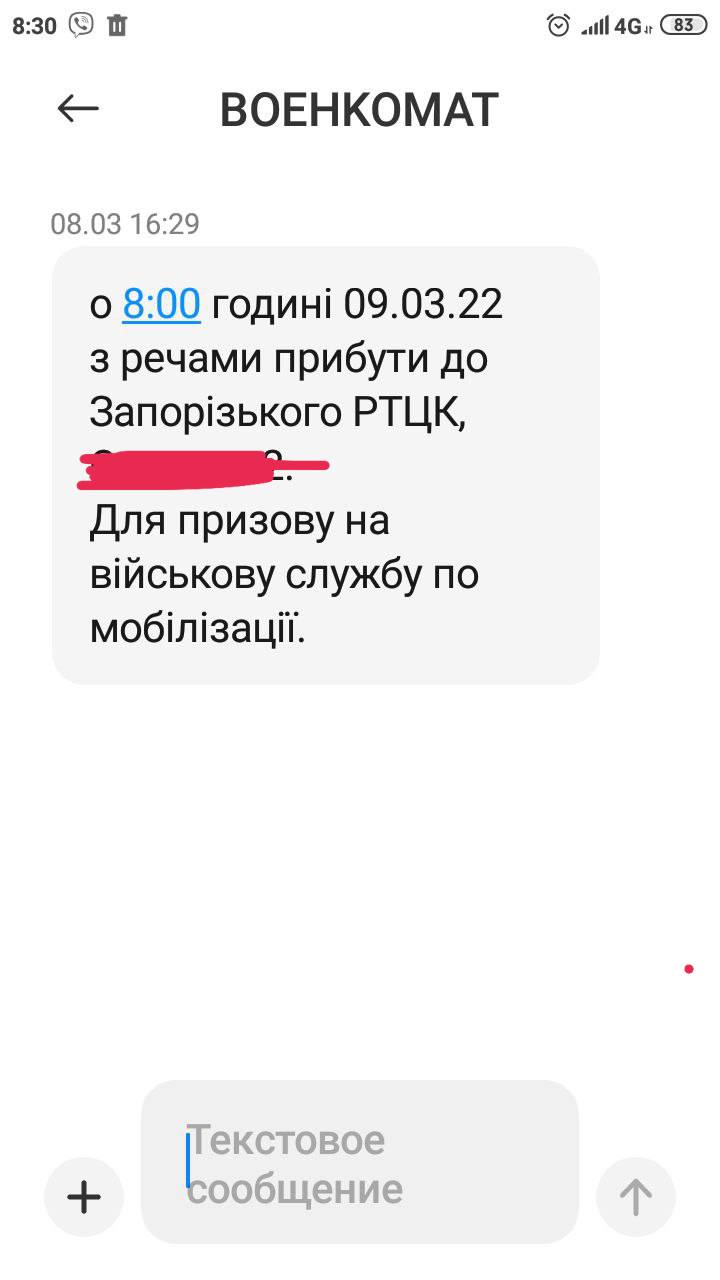Send the message with the arrow button

636,1196
